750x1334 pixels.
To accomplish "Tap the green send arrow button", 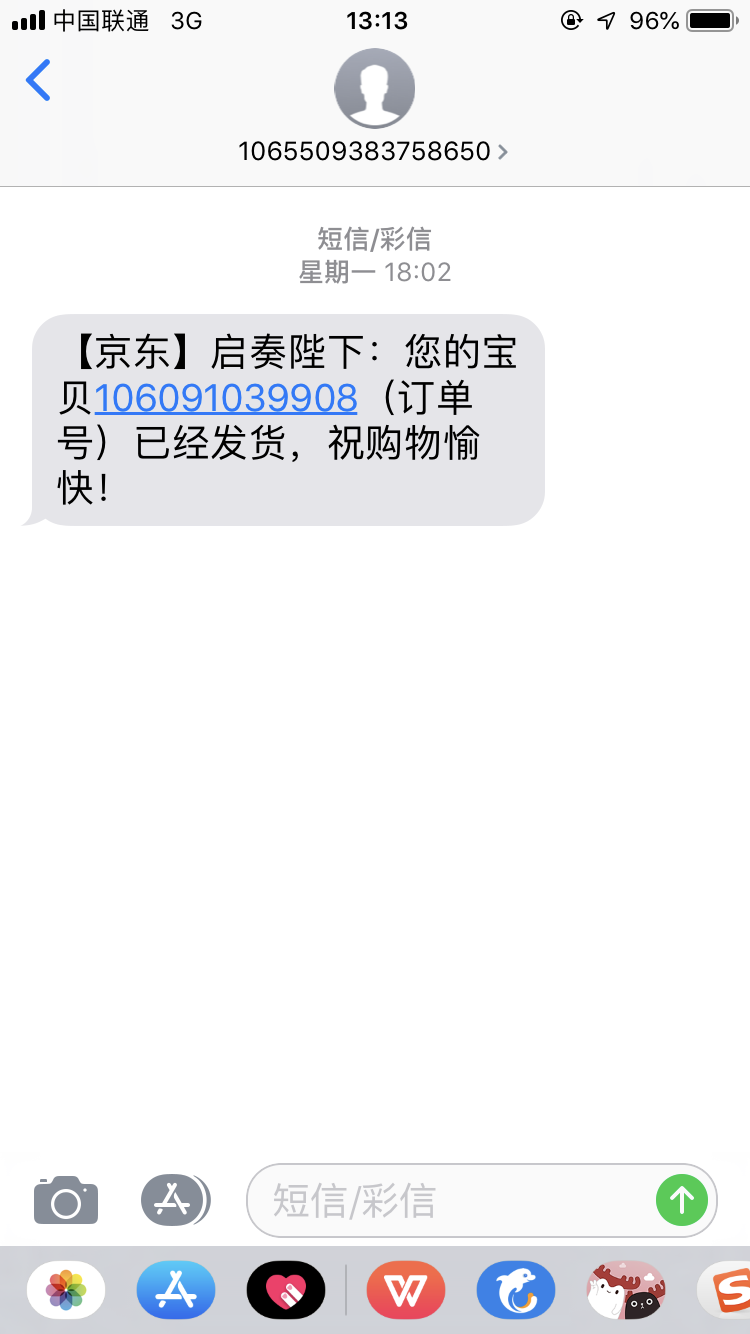I will (x=682, y=1200).
